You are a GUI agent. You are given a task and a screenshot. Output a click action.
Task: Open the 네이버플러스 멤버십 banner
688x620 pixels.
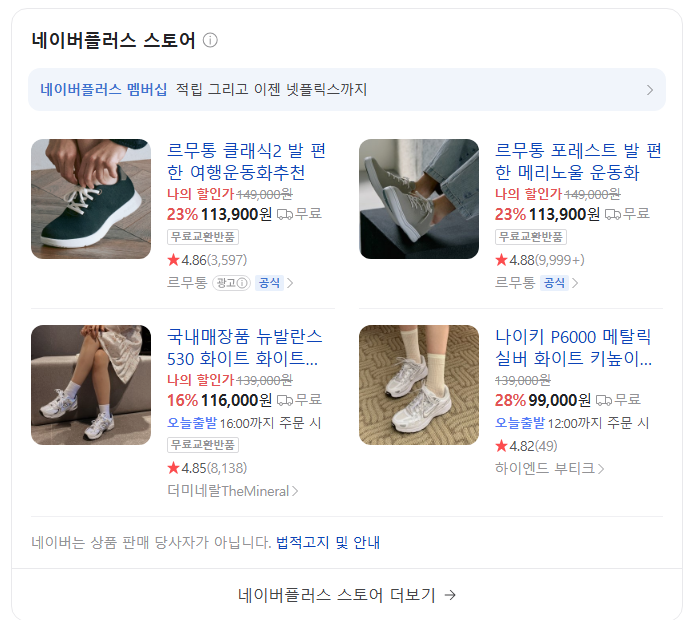point(346,90)
